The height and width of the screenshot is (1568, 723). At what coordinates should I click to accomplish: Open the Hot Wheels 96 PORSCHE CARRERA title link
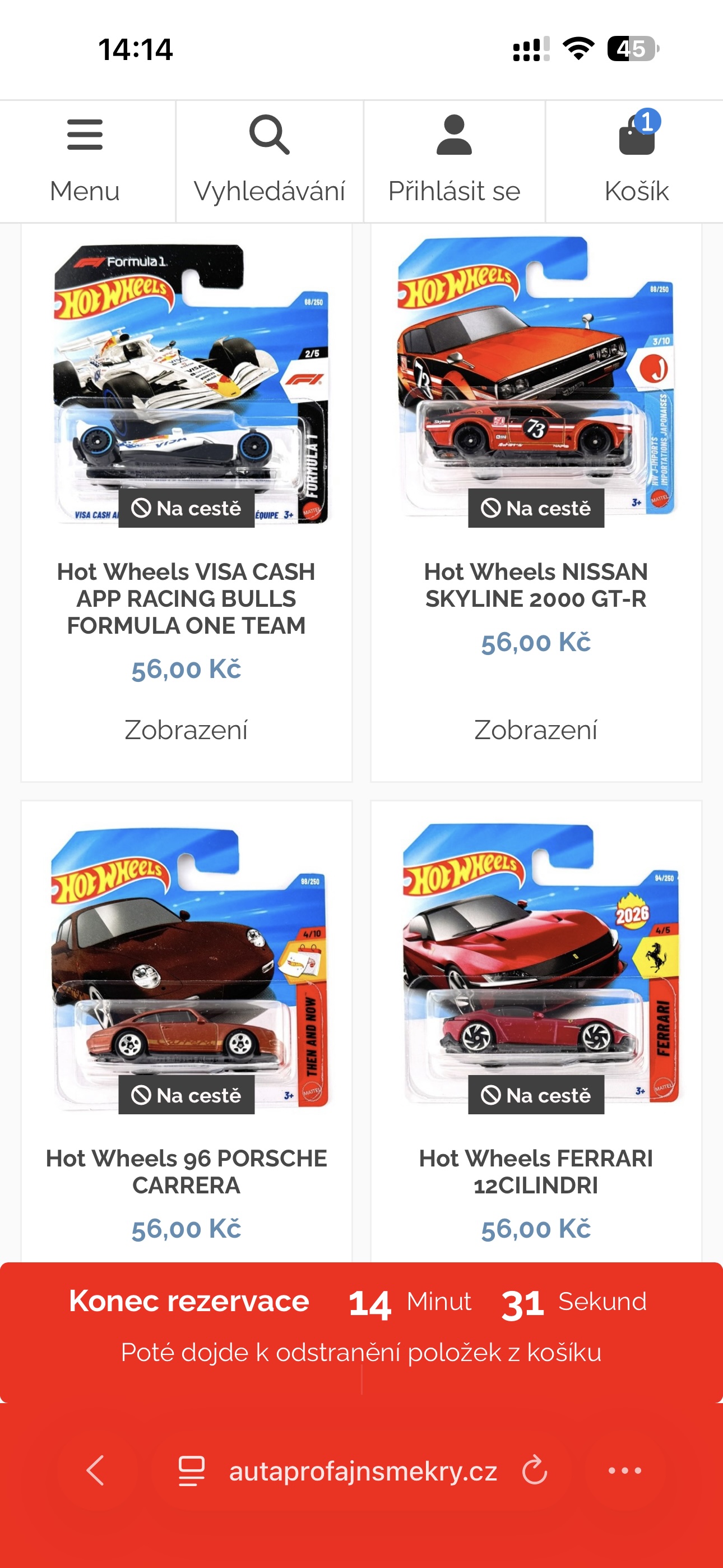[x=186, y=1172]
